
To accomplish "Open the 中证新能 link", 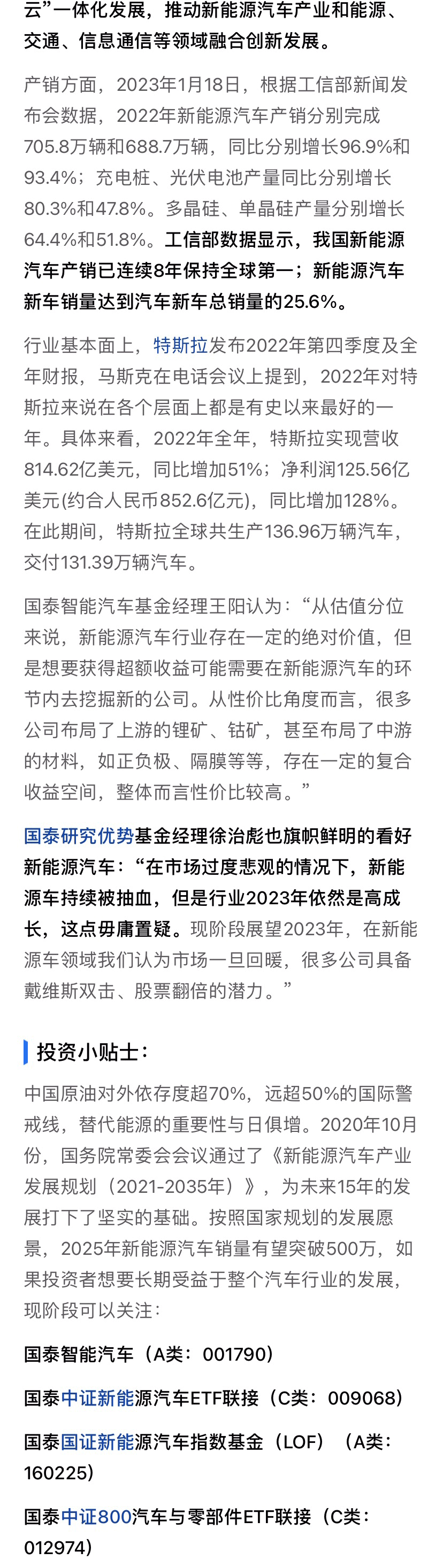I will [97, 1398].
